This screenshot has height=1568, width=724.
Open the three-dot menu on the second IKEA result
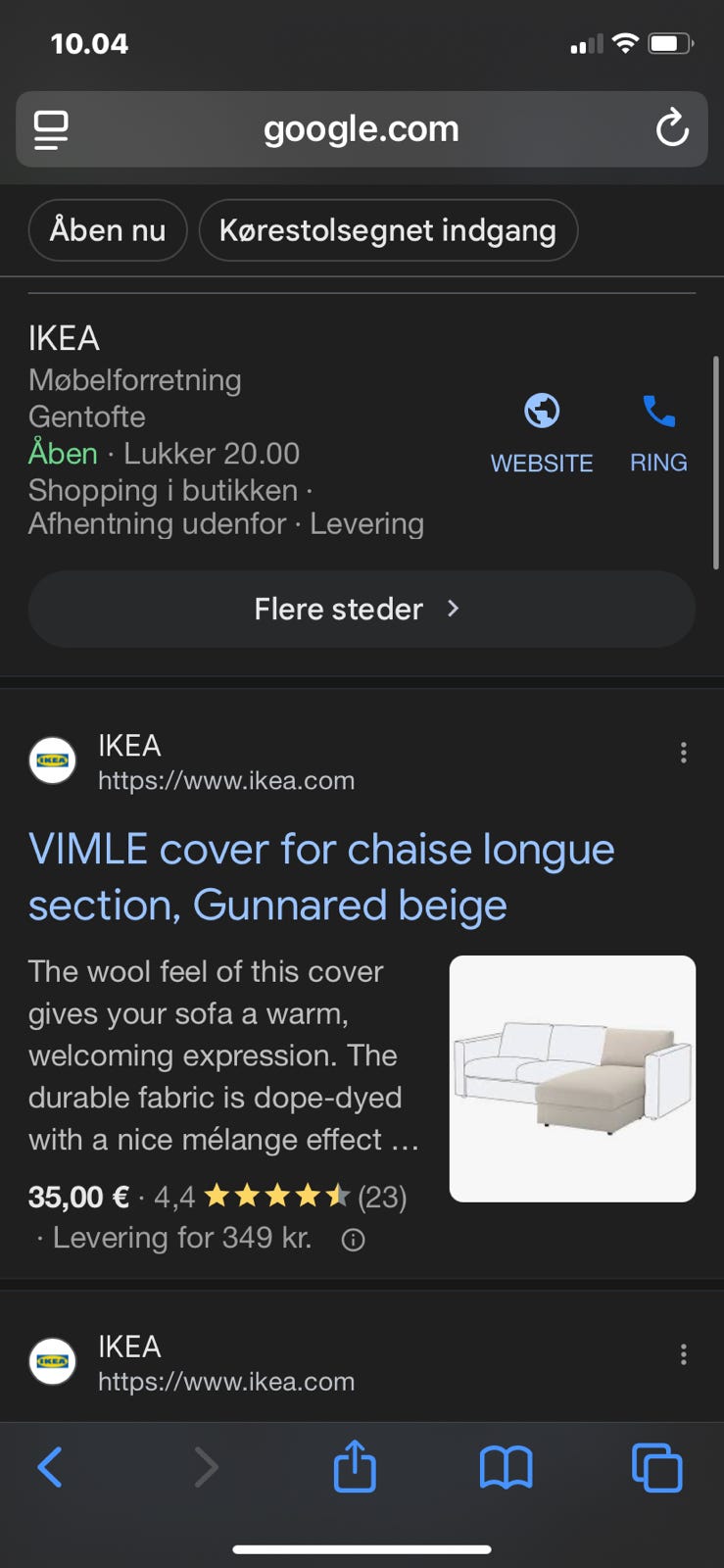coord(683,1354)
